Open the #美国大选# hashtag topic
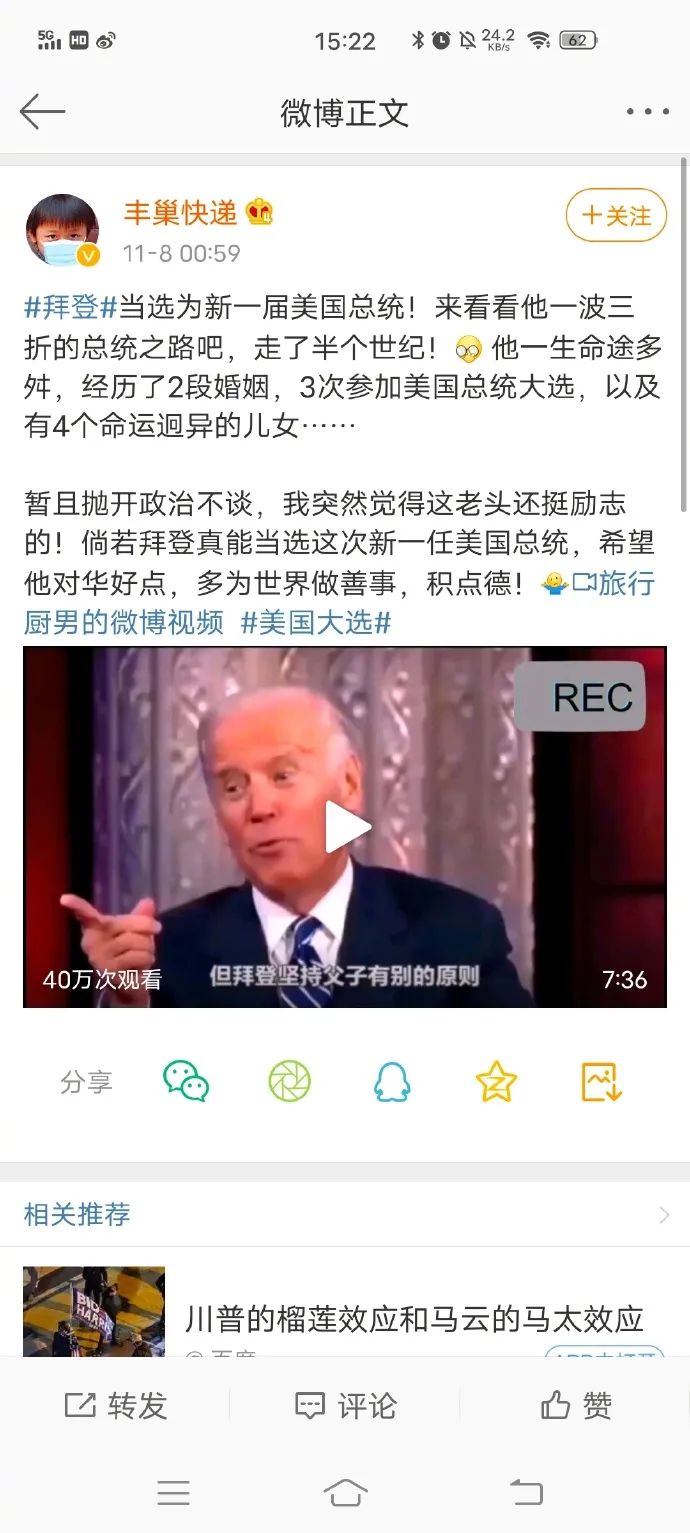Screen dimensions: 690x1533 tap(316, 623)
